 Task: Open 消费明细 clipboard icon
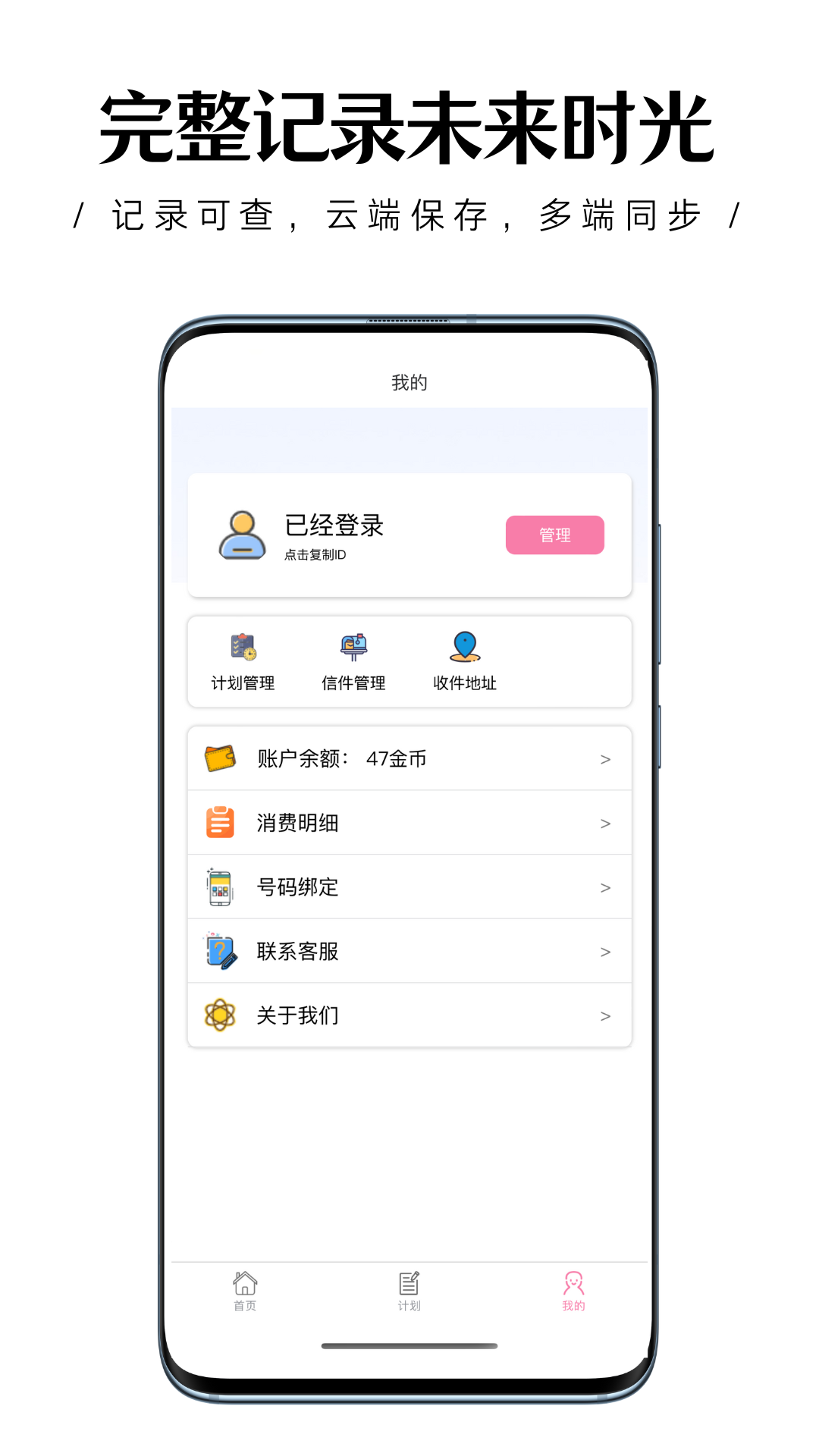pos(221,822)
